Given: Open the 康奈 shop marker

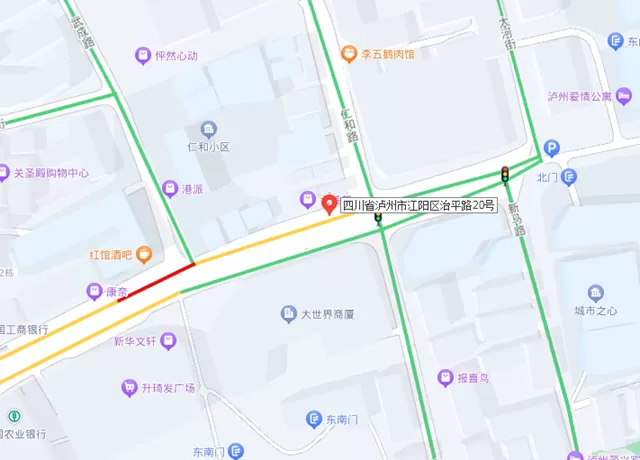Looking at the screenshot, I should click(x=93, y=291).
